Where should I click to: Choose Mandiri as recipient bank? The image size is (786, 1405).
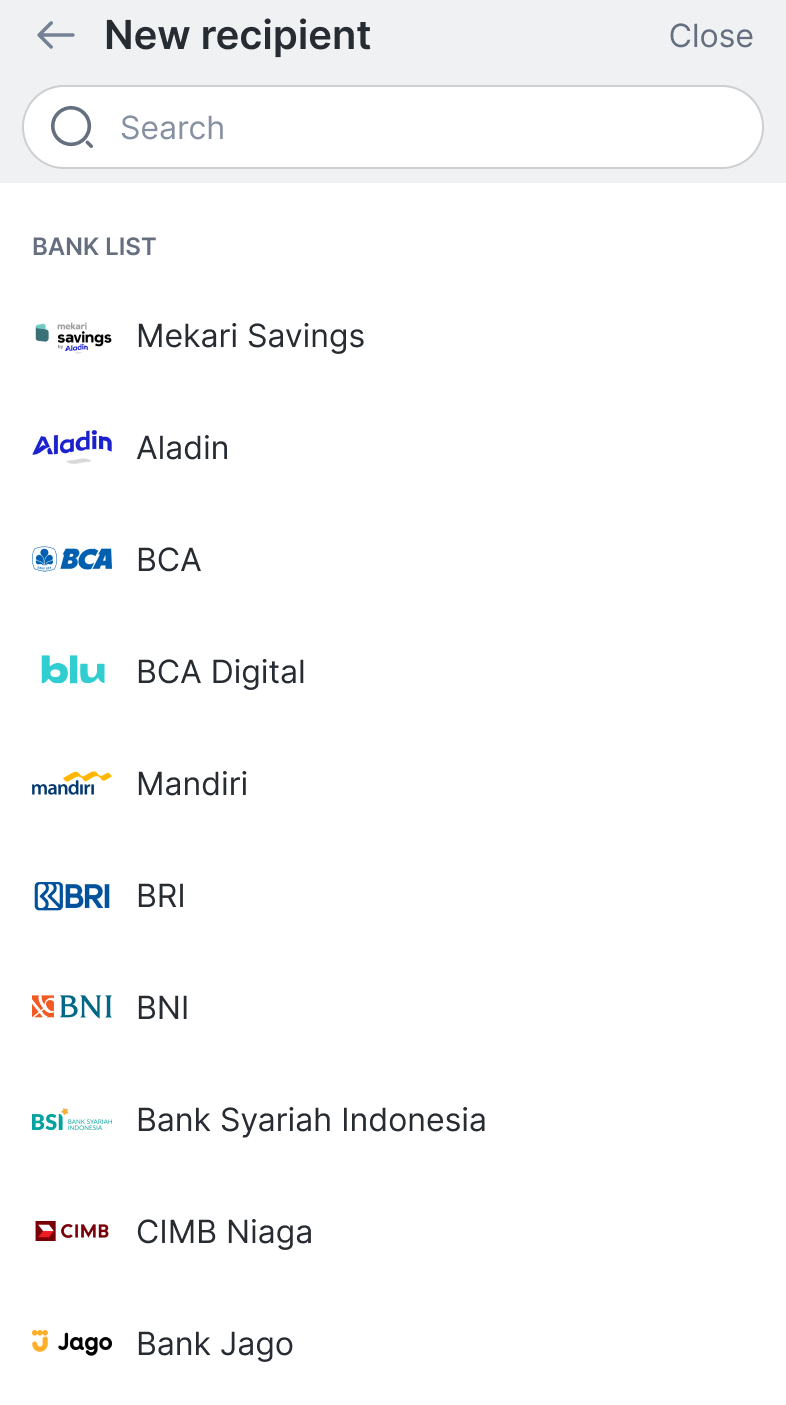[x=191, y=784]
